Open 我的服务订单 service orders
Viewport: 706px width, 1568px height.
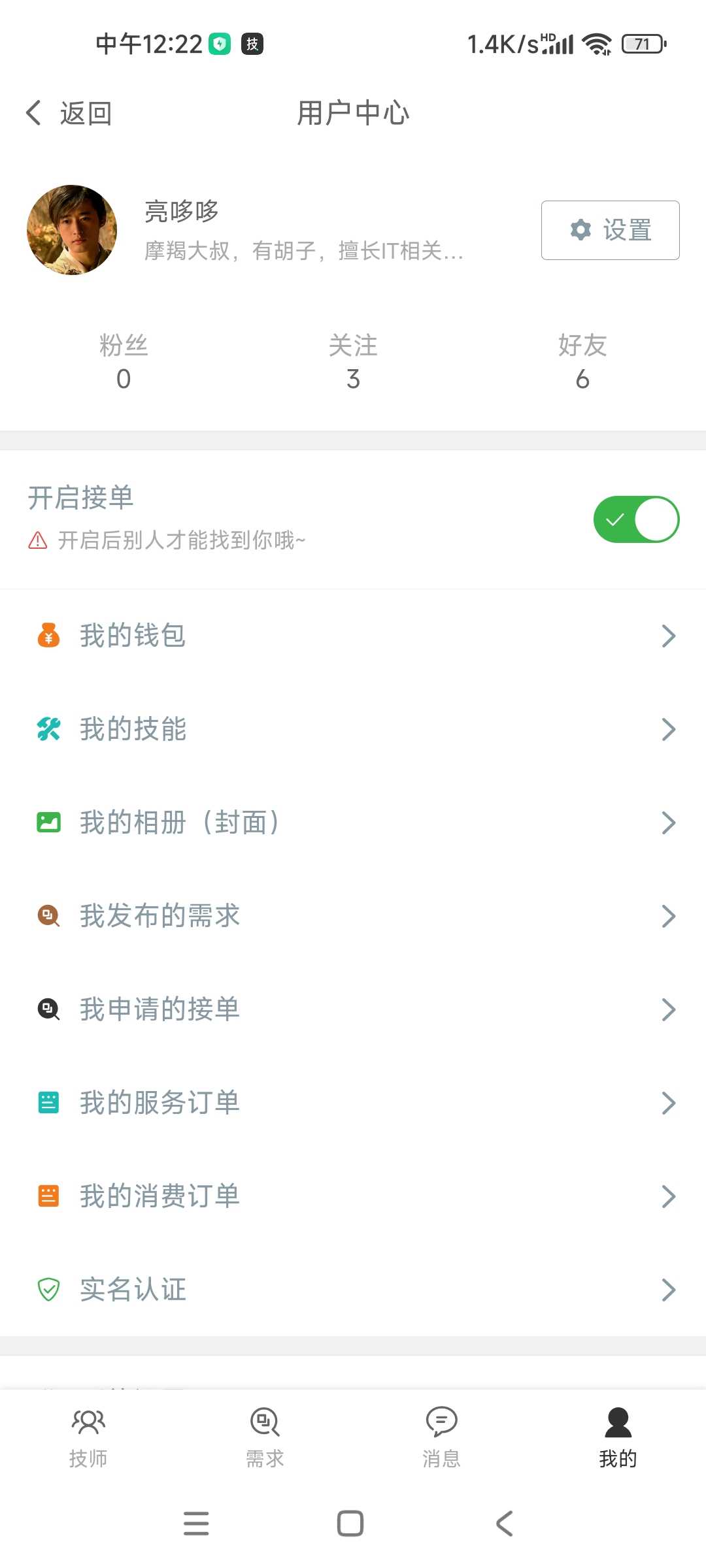(353, 1103)
